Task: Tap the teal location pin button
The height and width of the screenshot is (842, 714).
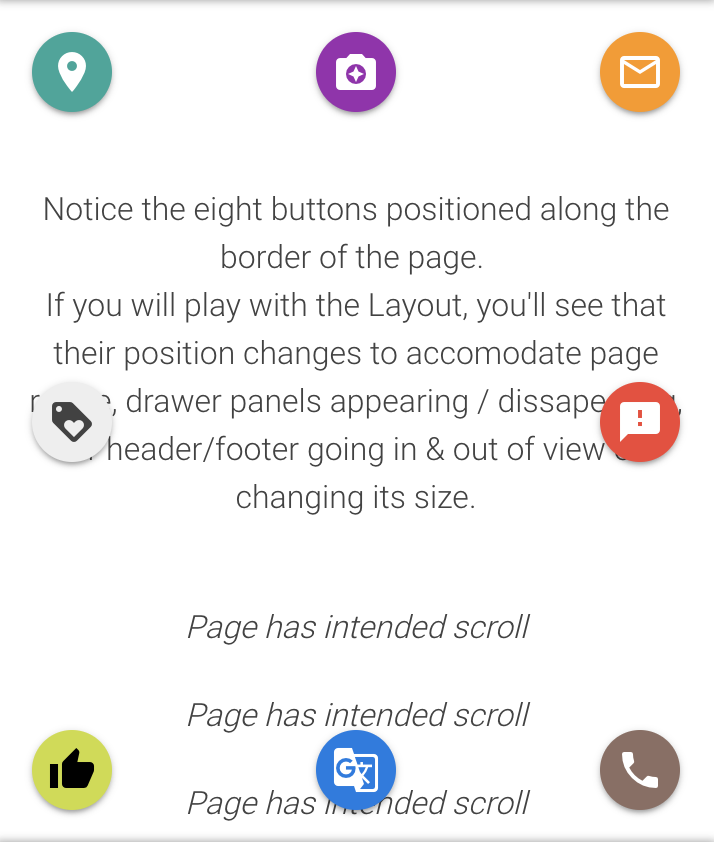Action: click(72, 72)
